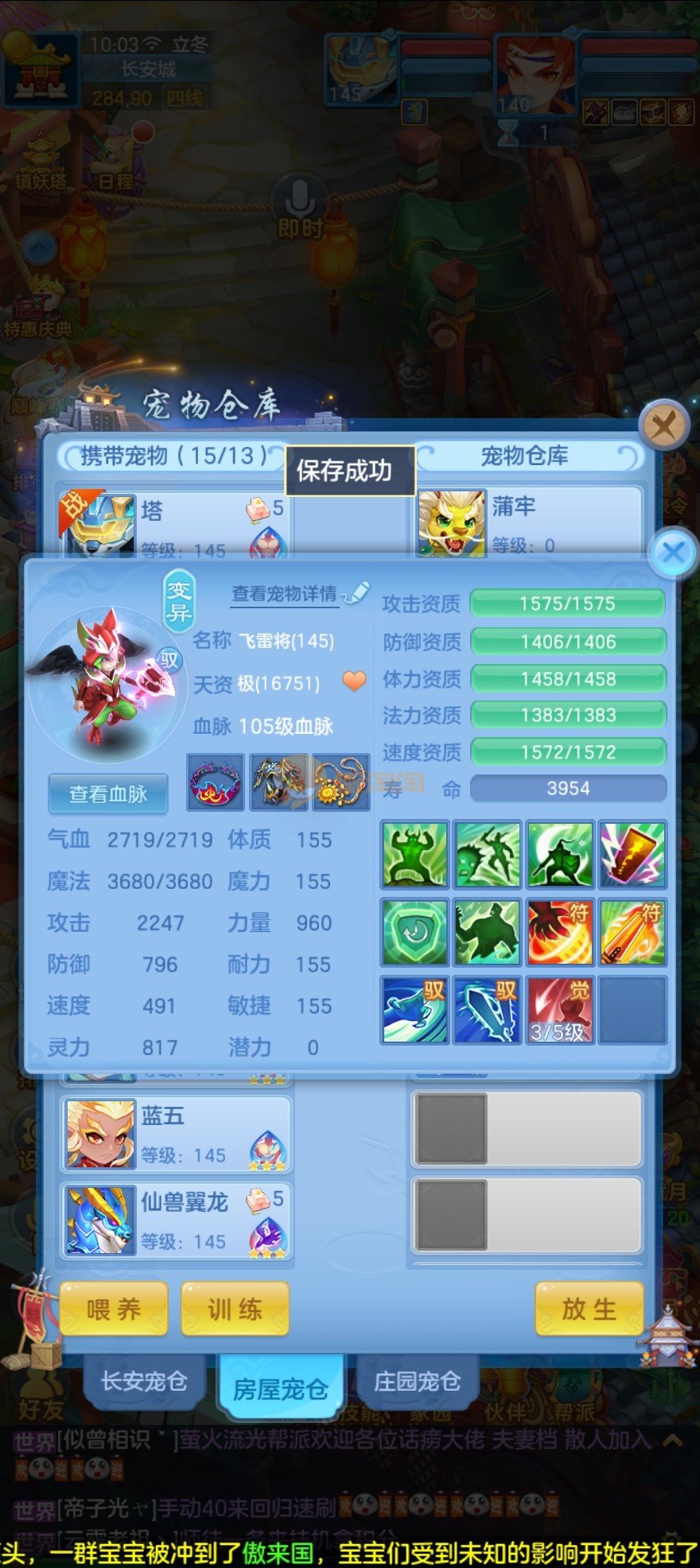
Task: Close the pet detail popup
Action: [672, 553]
